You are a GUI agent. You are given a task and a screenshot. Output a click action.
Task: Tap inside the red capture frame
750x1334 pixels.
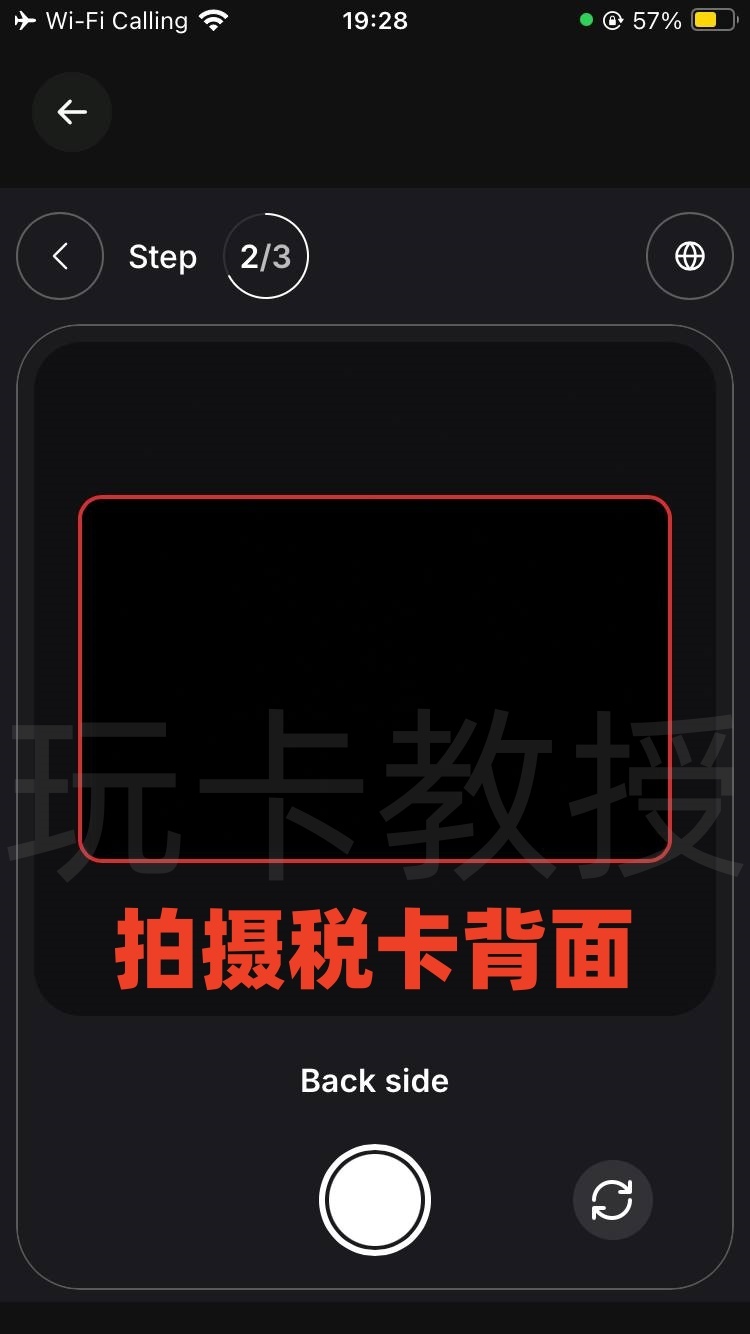click(374, 677)
